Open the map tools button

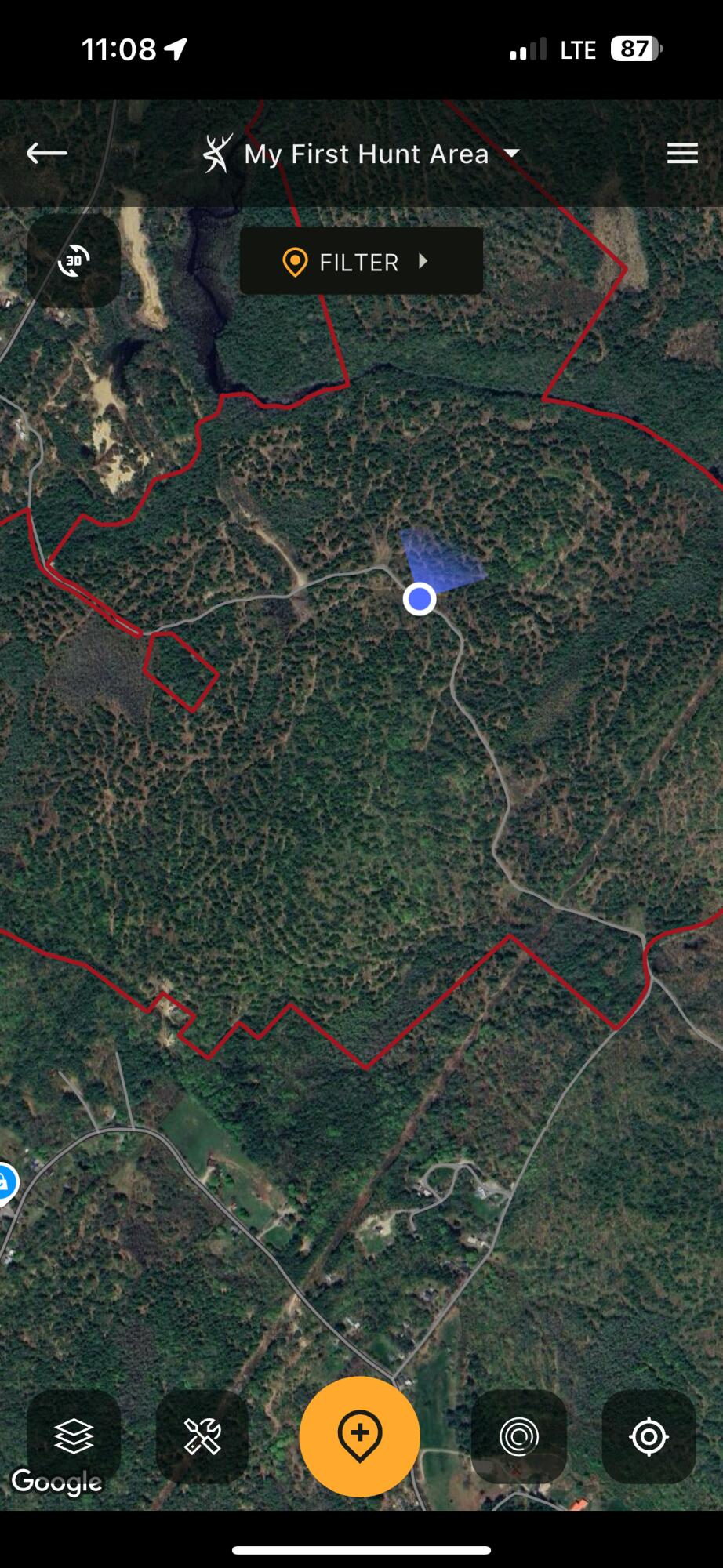pos(202,1436)
